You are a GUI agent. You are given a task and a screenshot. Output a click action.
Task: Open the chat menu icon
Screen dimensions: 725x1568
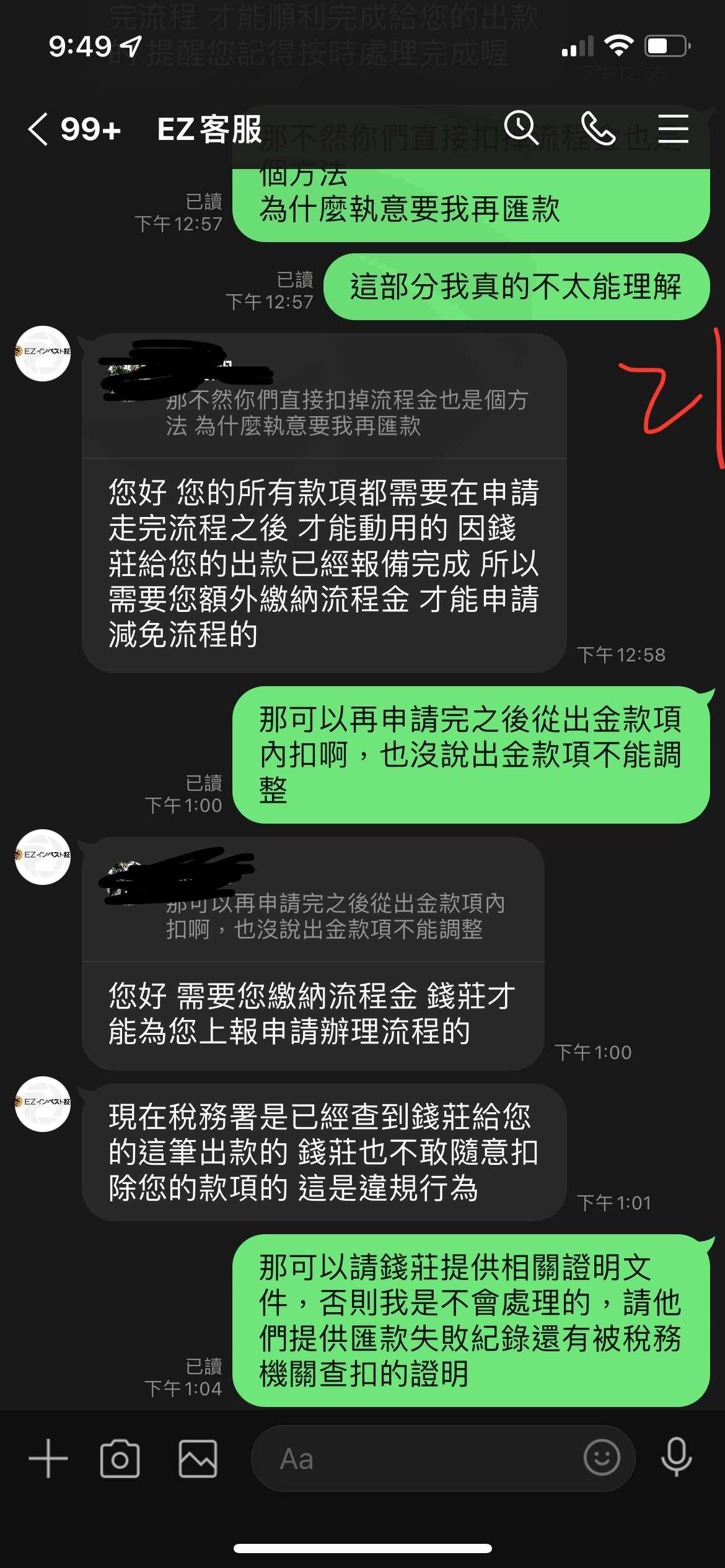pos(673,129)
